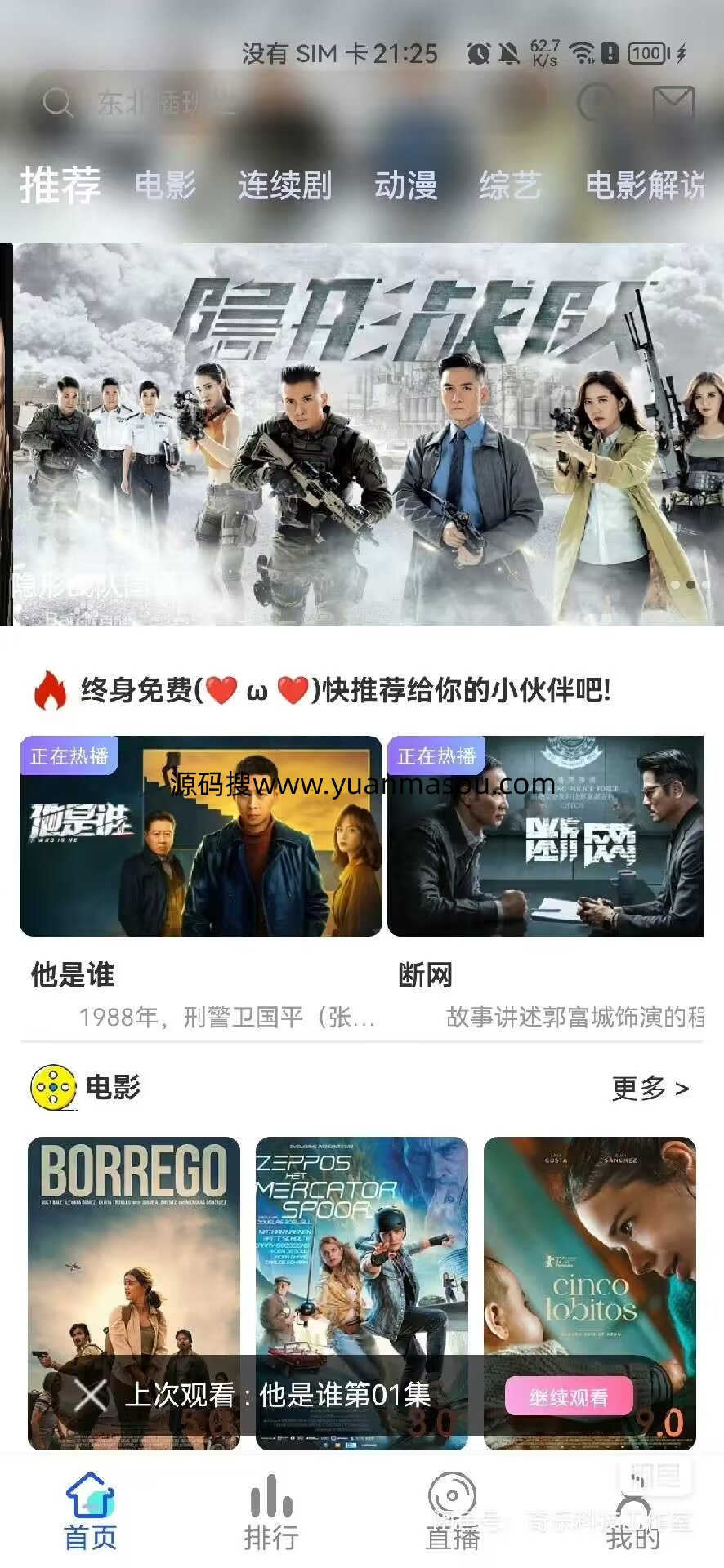Open the 动漫 tab

click(x=404, y=185)
